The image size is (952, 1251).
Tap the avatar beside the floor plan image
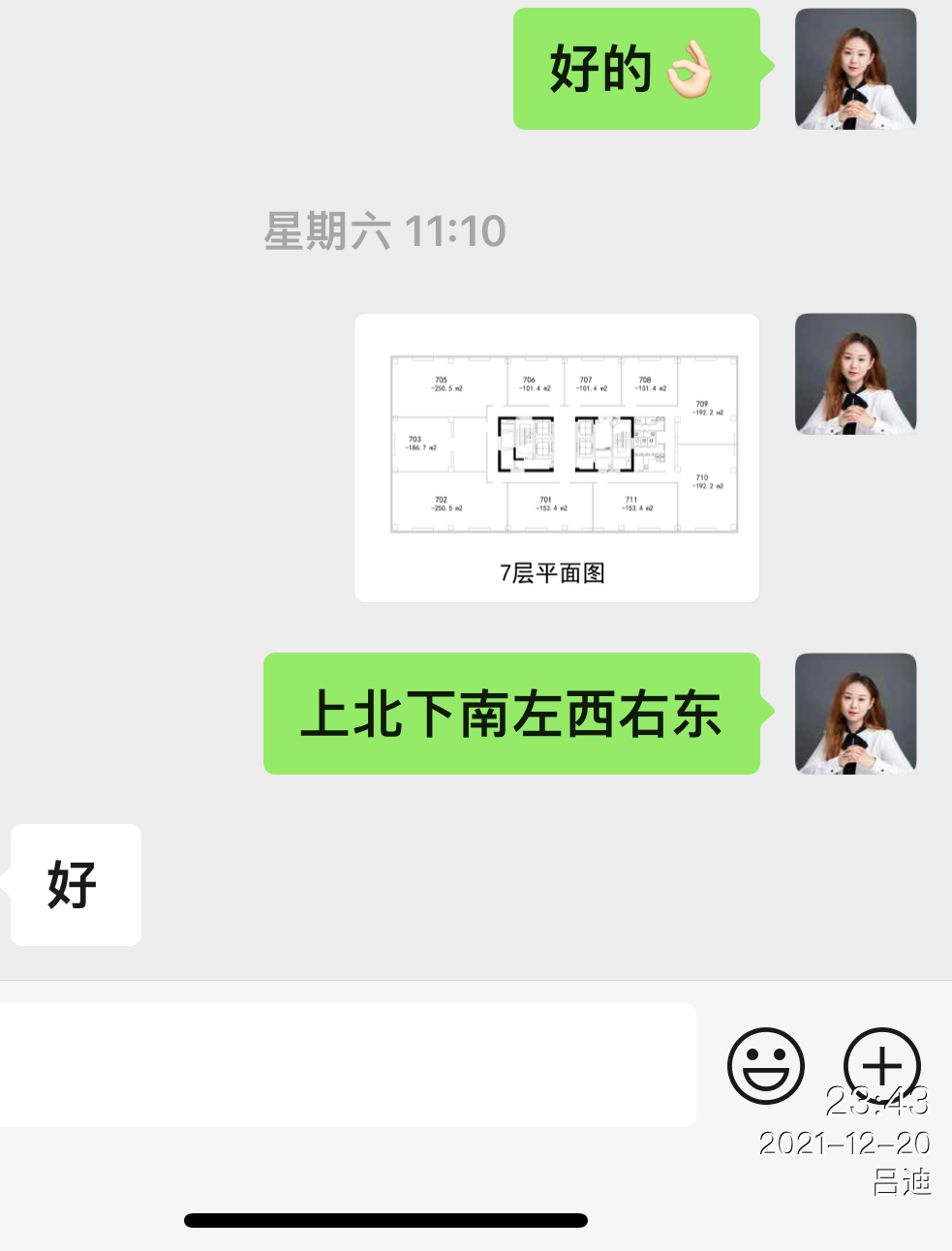click(x=855, y=374)
